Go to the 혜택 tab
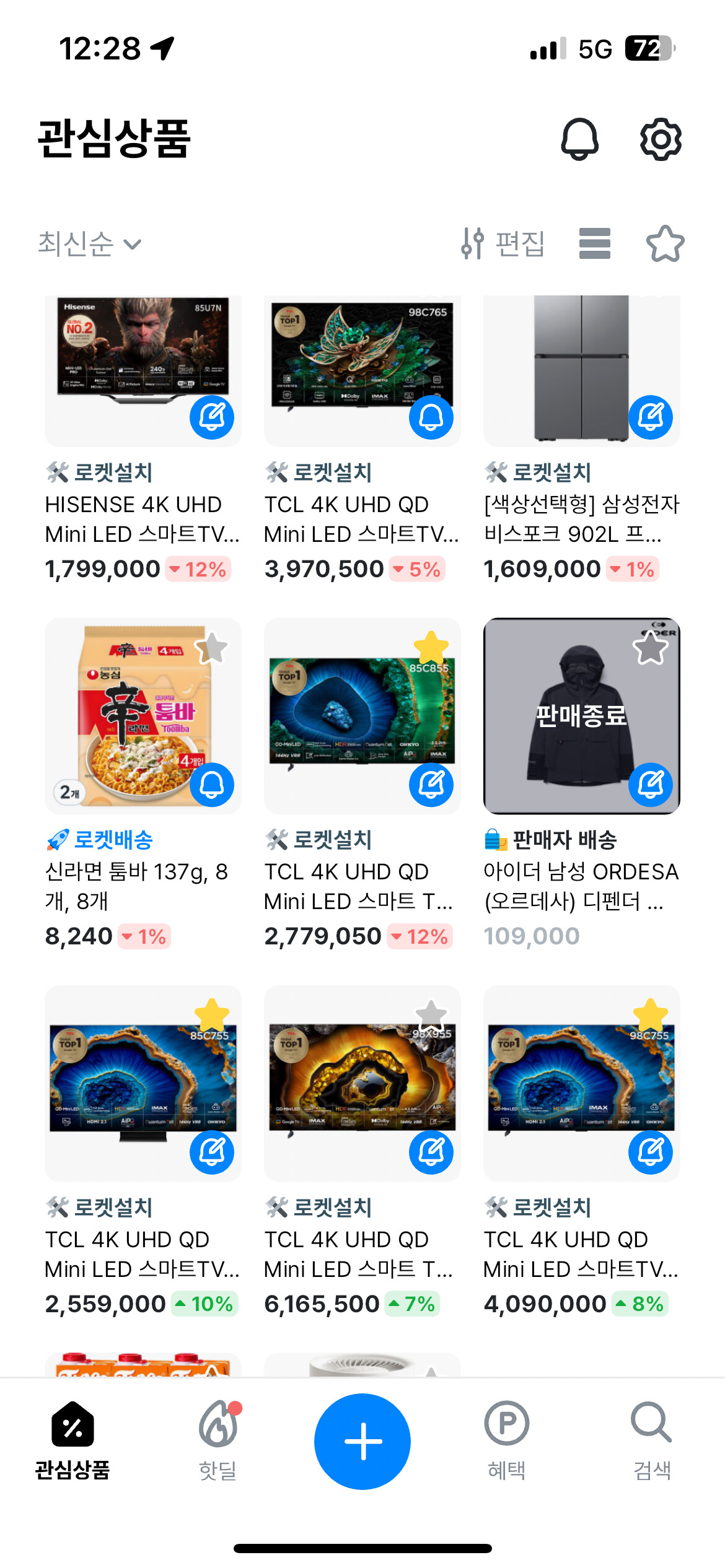Viewport: 725px width, 1568px height. tap(507, 1441)
